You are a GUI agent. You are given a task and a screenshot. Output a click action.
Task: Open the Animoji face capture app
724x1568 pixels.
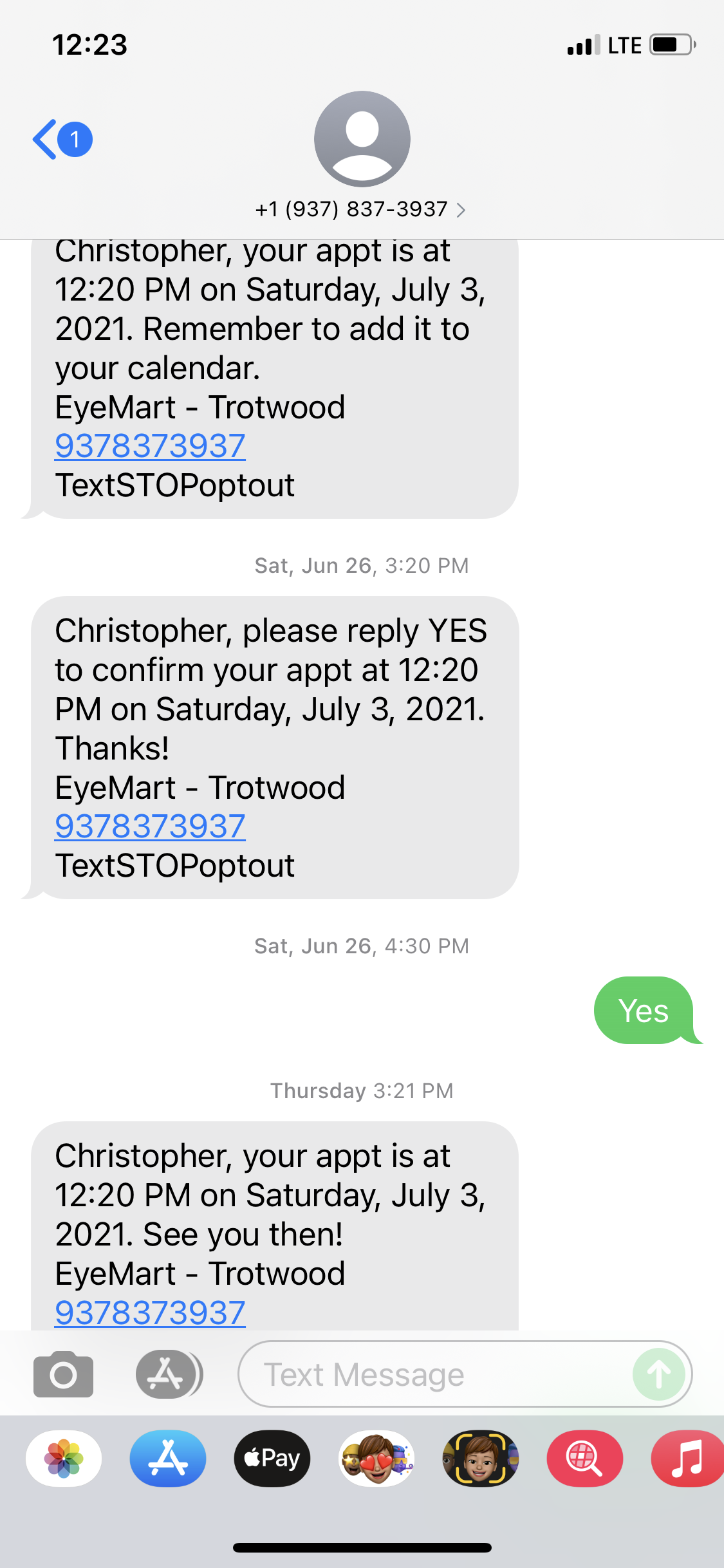[x=480, y=1459]
